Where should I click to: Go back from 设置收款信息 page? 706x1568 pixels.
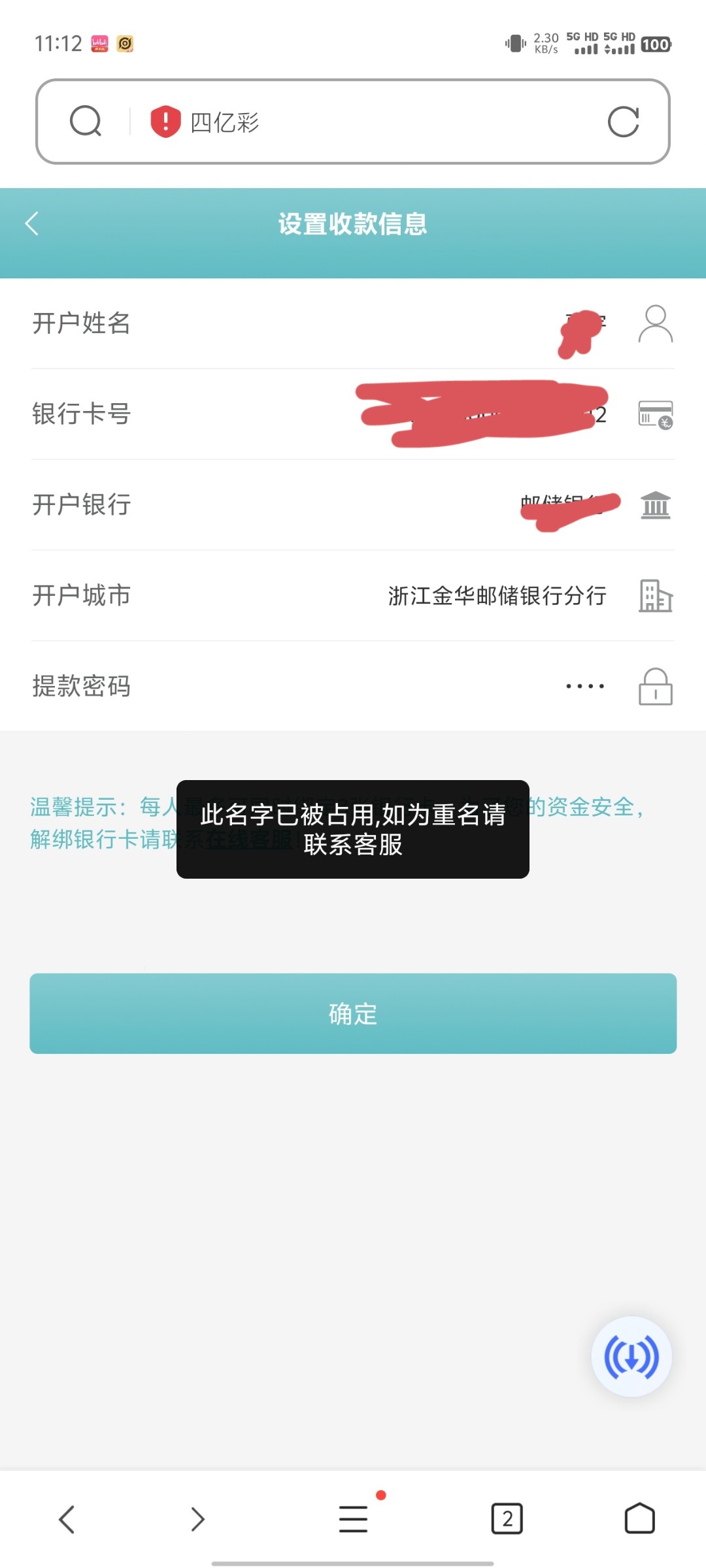click(32, 223)
